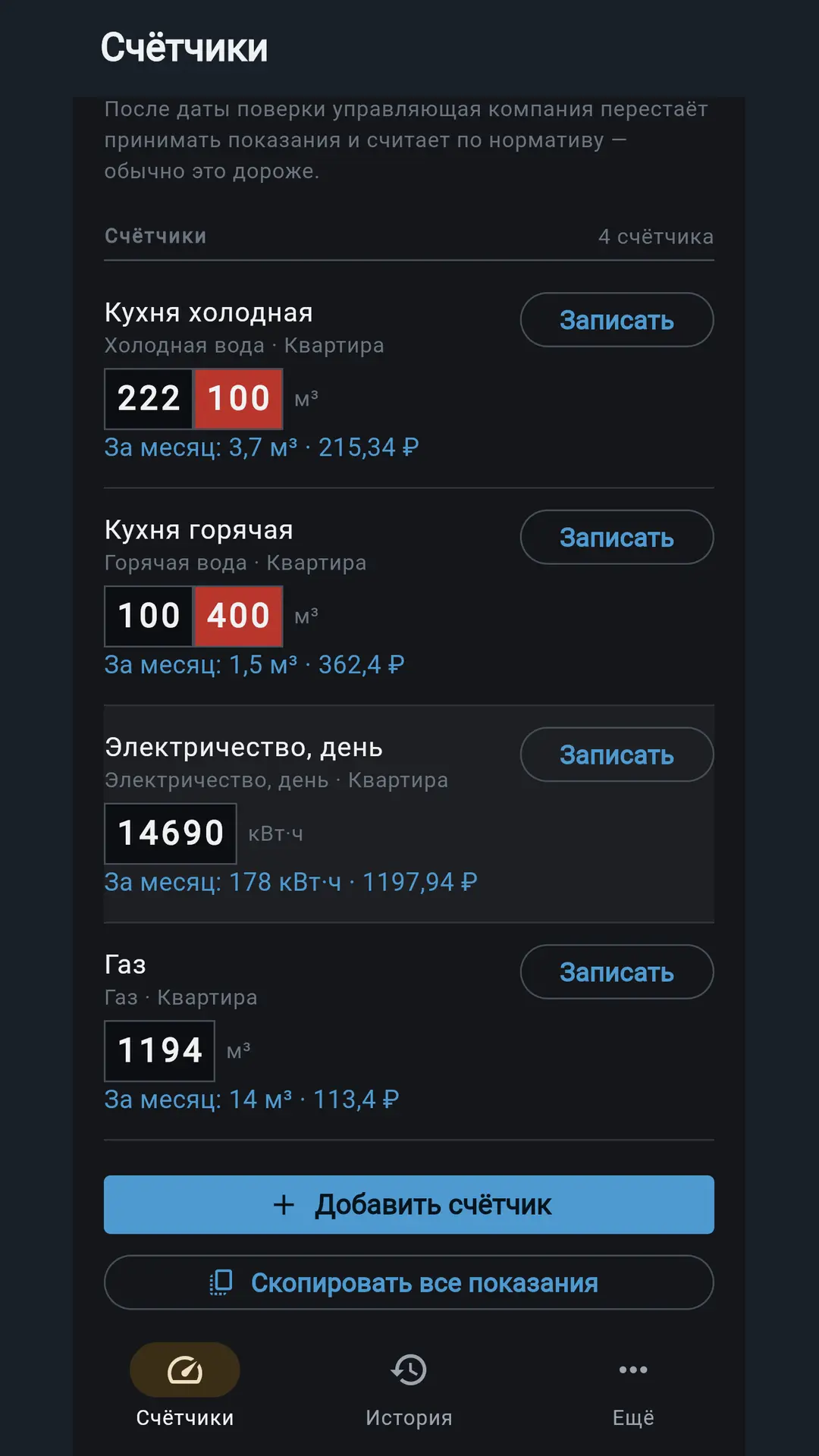Open the Кухня горячая meter row
This screenshot has height=1456, width=819.
(x=409, y=597)
